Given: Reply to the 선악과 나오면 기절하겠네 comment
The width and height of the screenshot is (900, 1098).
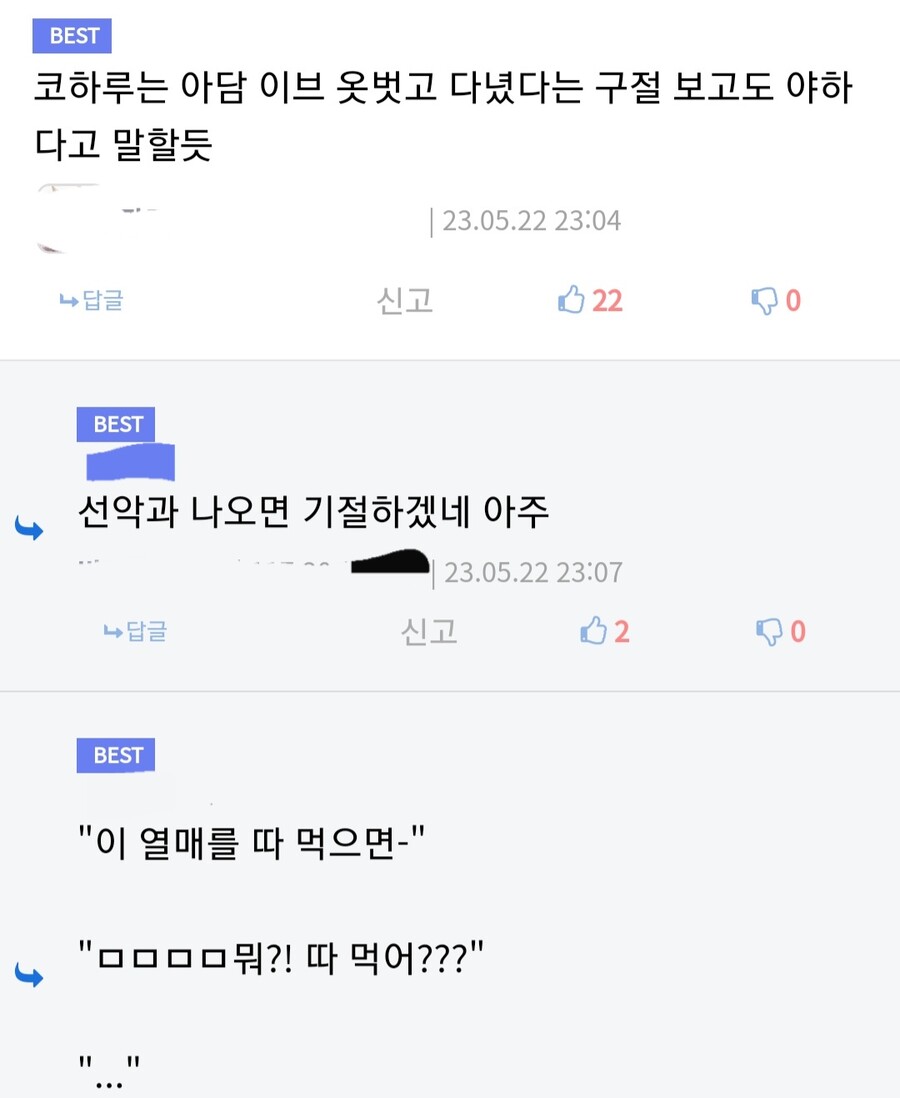Looking at the screenshot, I should click(135, 631).
